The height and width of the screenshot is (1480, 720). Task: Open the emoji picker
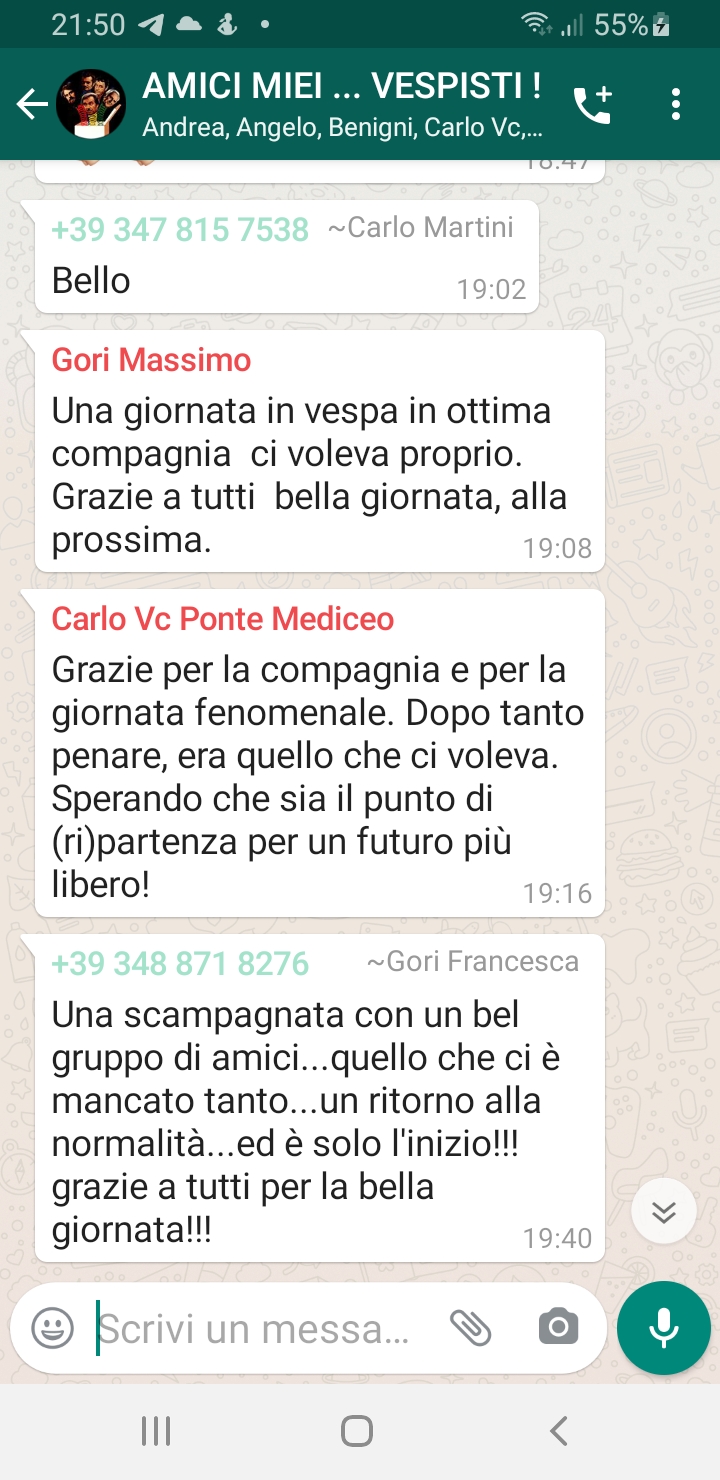click(52, 1328)
